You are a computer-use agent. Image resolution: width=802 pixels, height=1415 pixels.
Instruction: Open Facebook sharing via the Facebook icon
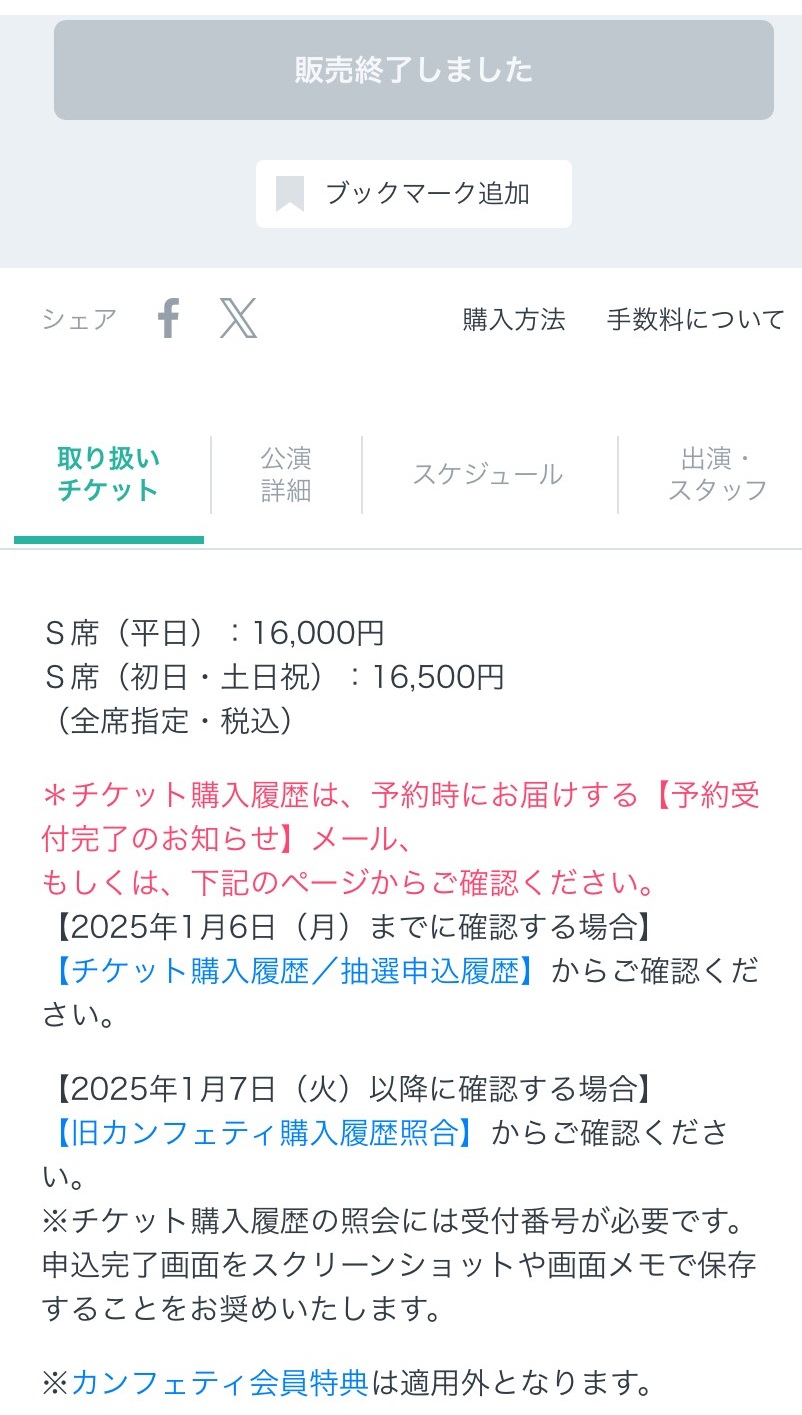point(168,318)
